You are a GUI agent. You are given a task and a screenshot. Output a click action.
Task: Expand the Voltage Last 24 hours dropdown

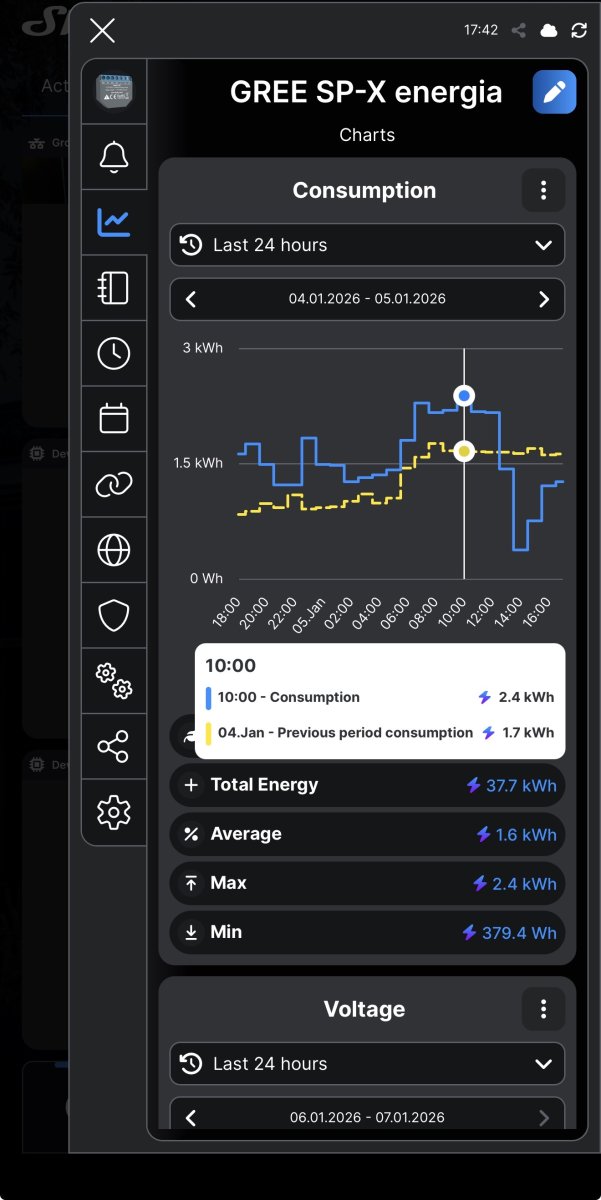(367, 1064)
